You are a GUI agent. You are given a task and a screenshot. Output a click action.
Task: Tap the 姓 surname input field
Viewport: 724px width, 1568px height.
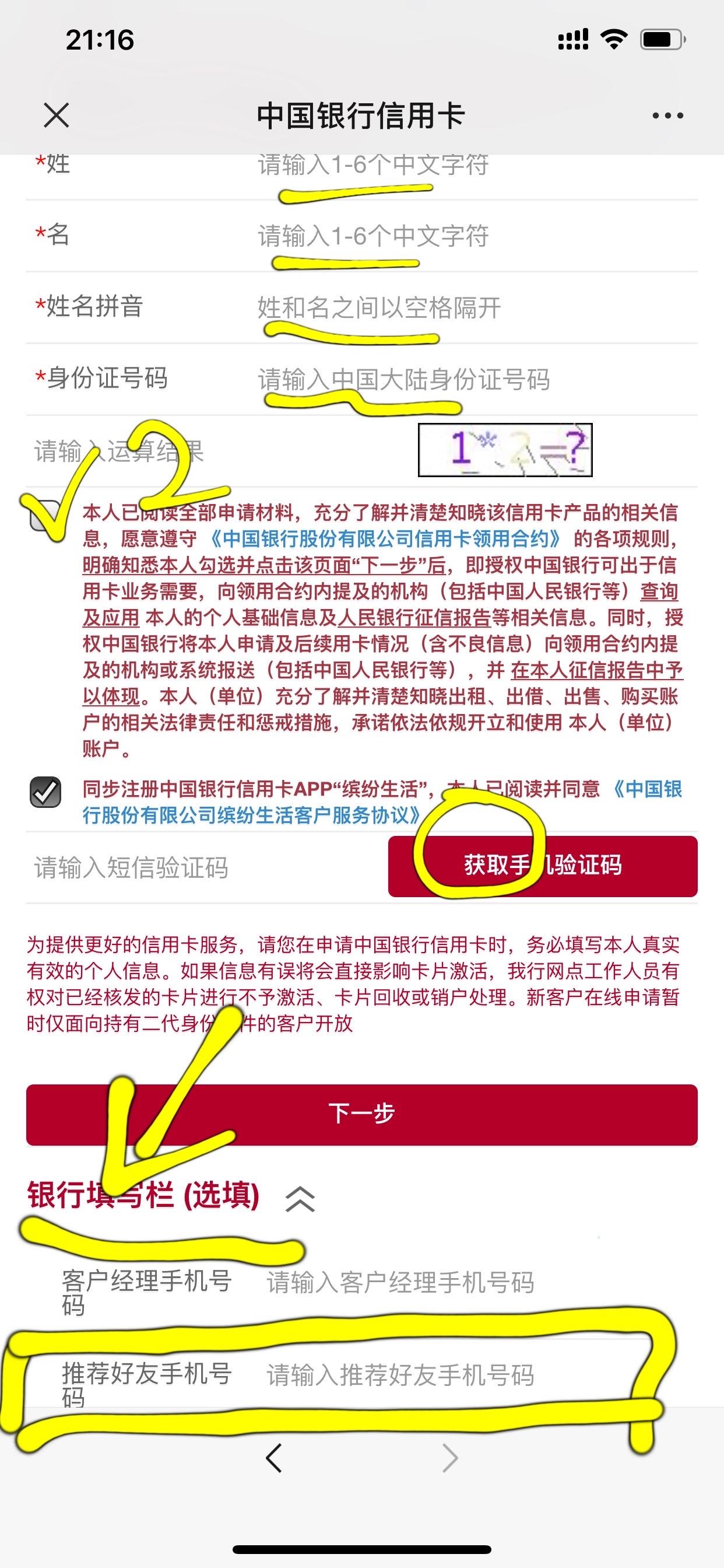pyautogui.click(x=477, y=164)
